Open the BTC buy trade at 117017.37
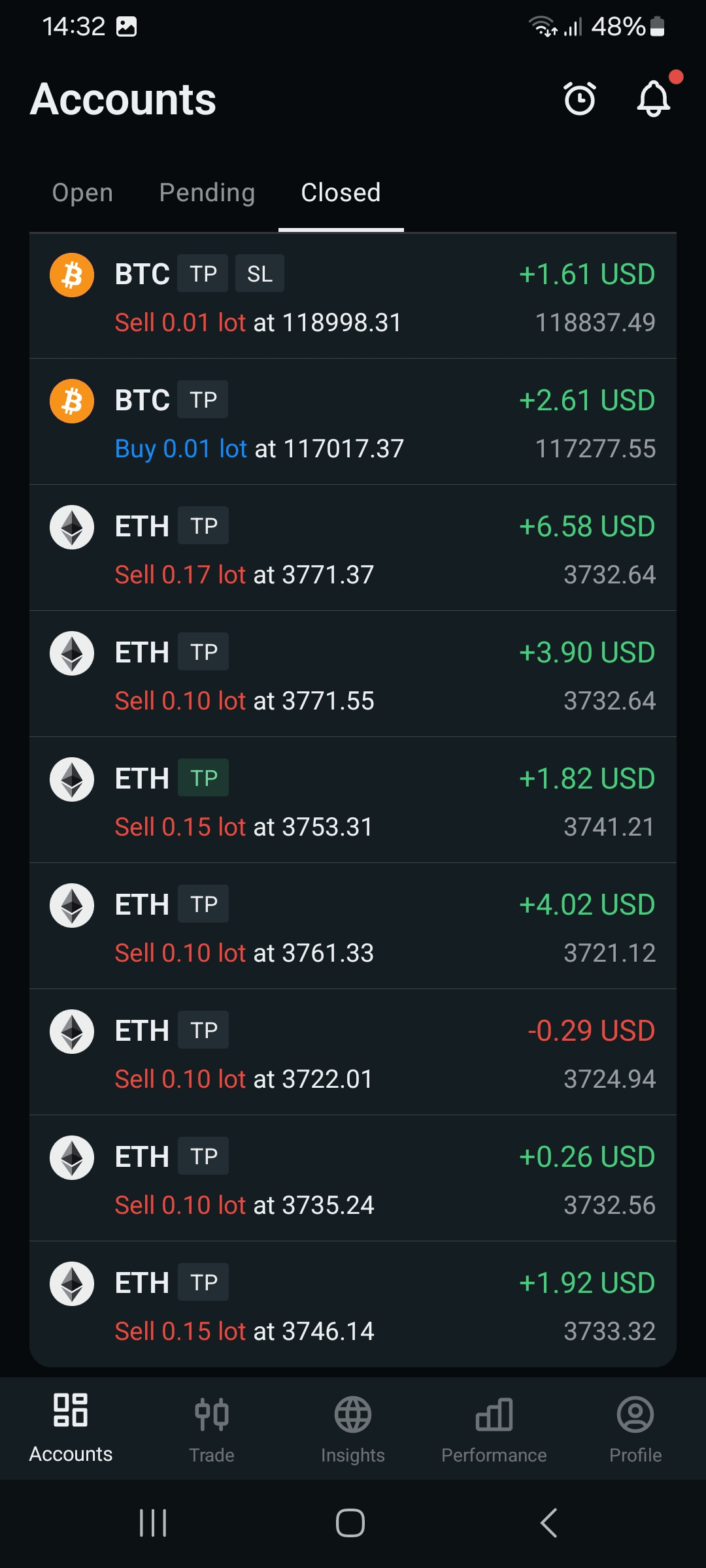This screenshot has height=1568, width=706. coord(353,423)
